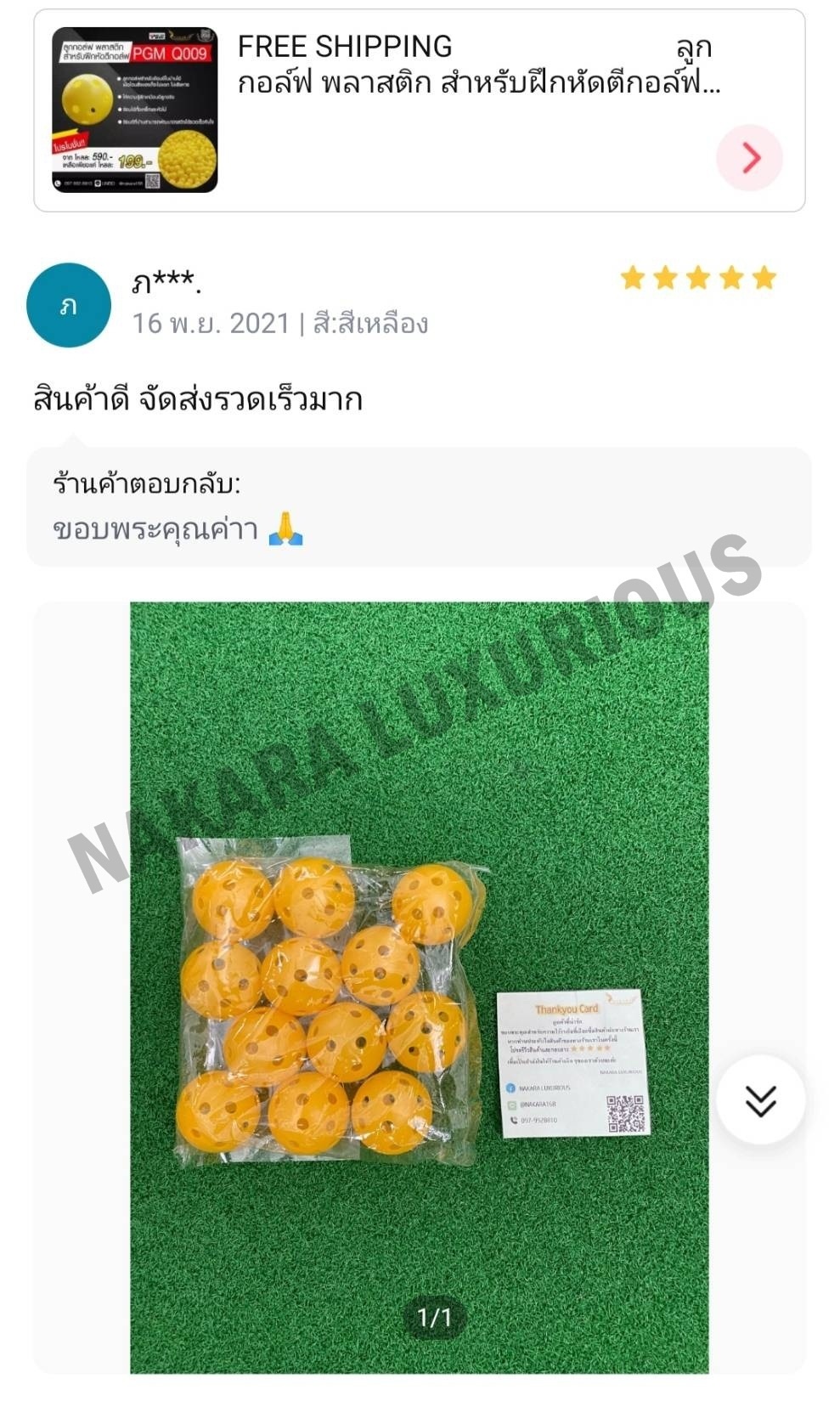Click the color variant label "สี:สีเหลือง"
The height and width of the screenshot is (1407, 840).
click(x=367, y=323)
